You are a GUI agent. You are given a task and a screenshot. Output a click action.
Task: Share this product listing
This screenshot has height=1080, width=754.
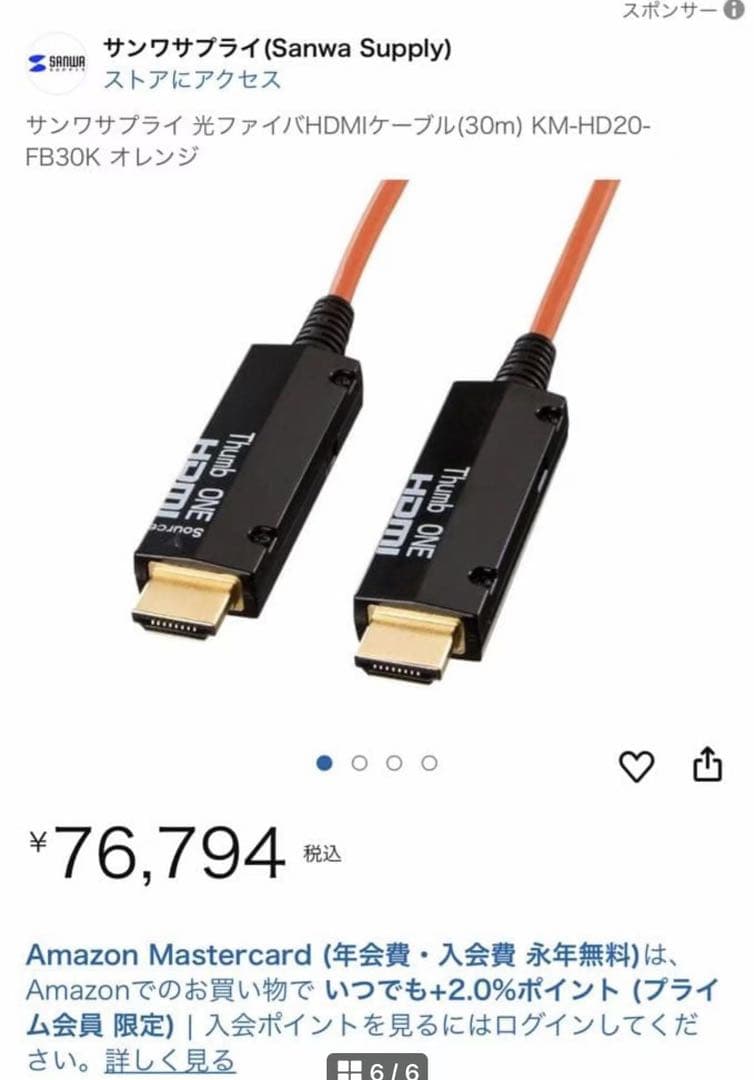[x=707, y=765]
